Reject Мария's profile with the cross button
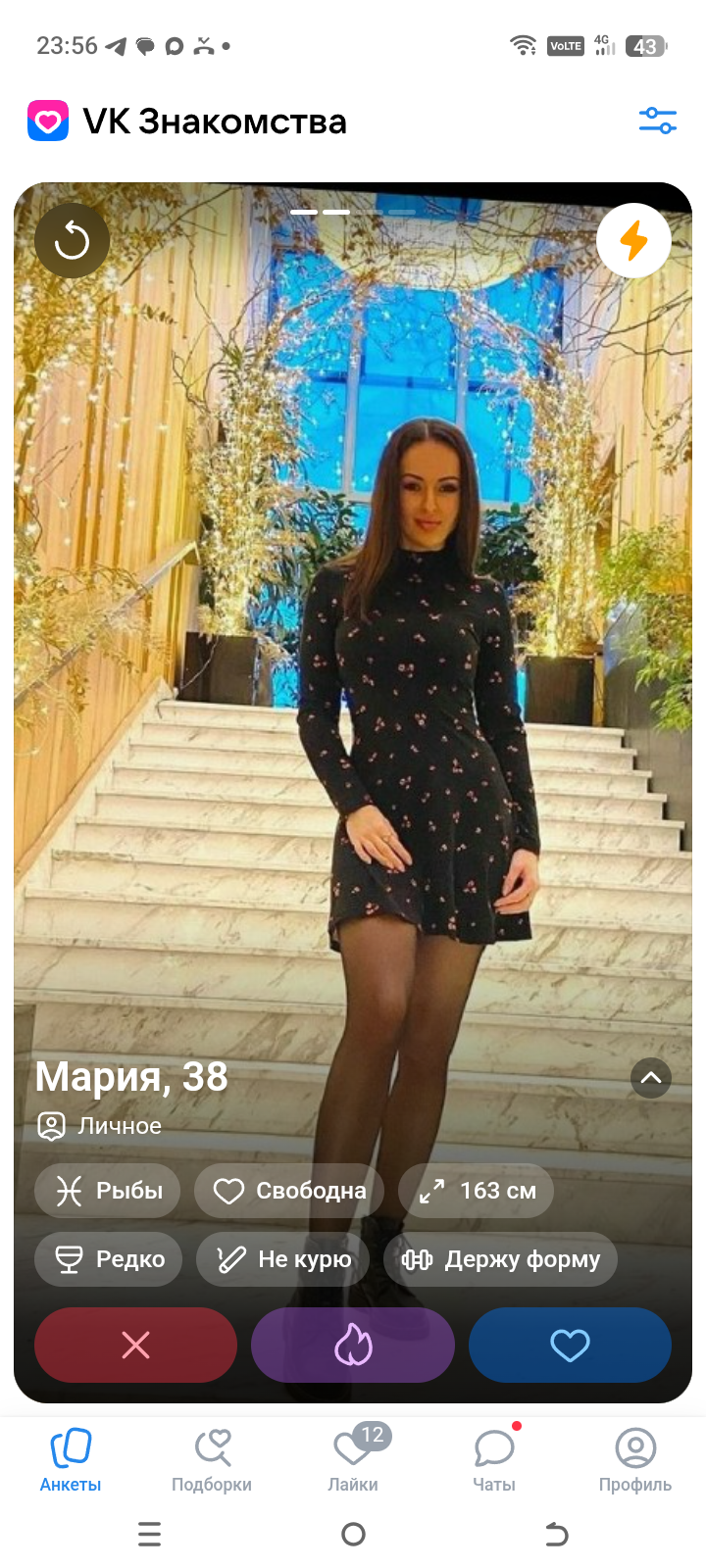 (x=135, y=1345)
